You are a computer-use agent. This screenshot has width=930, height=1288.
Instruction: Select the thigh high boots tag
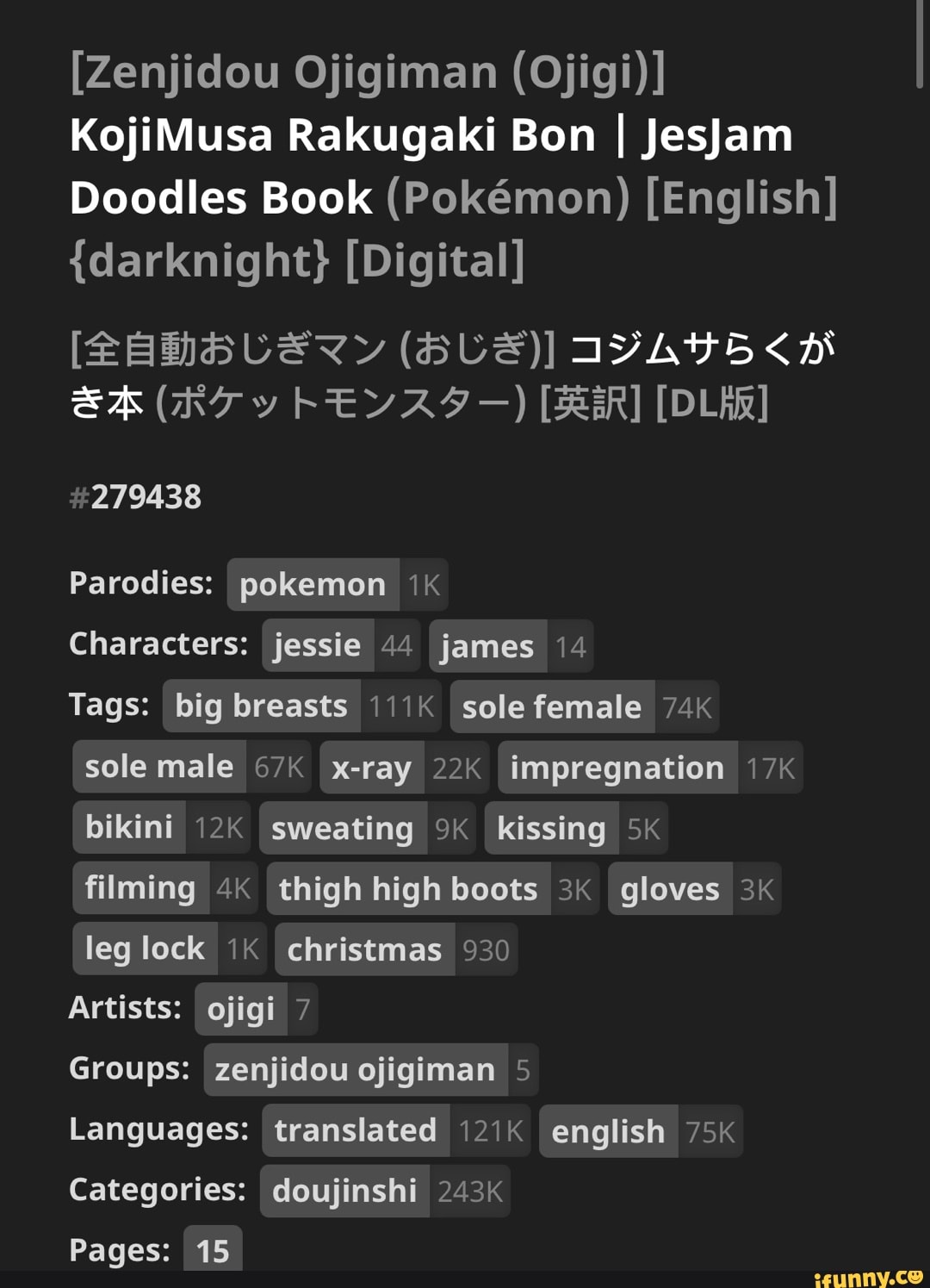click(407, 889)
